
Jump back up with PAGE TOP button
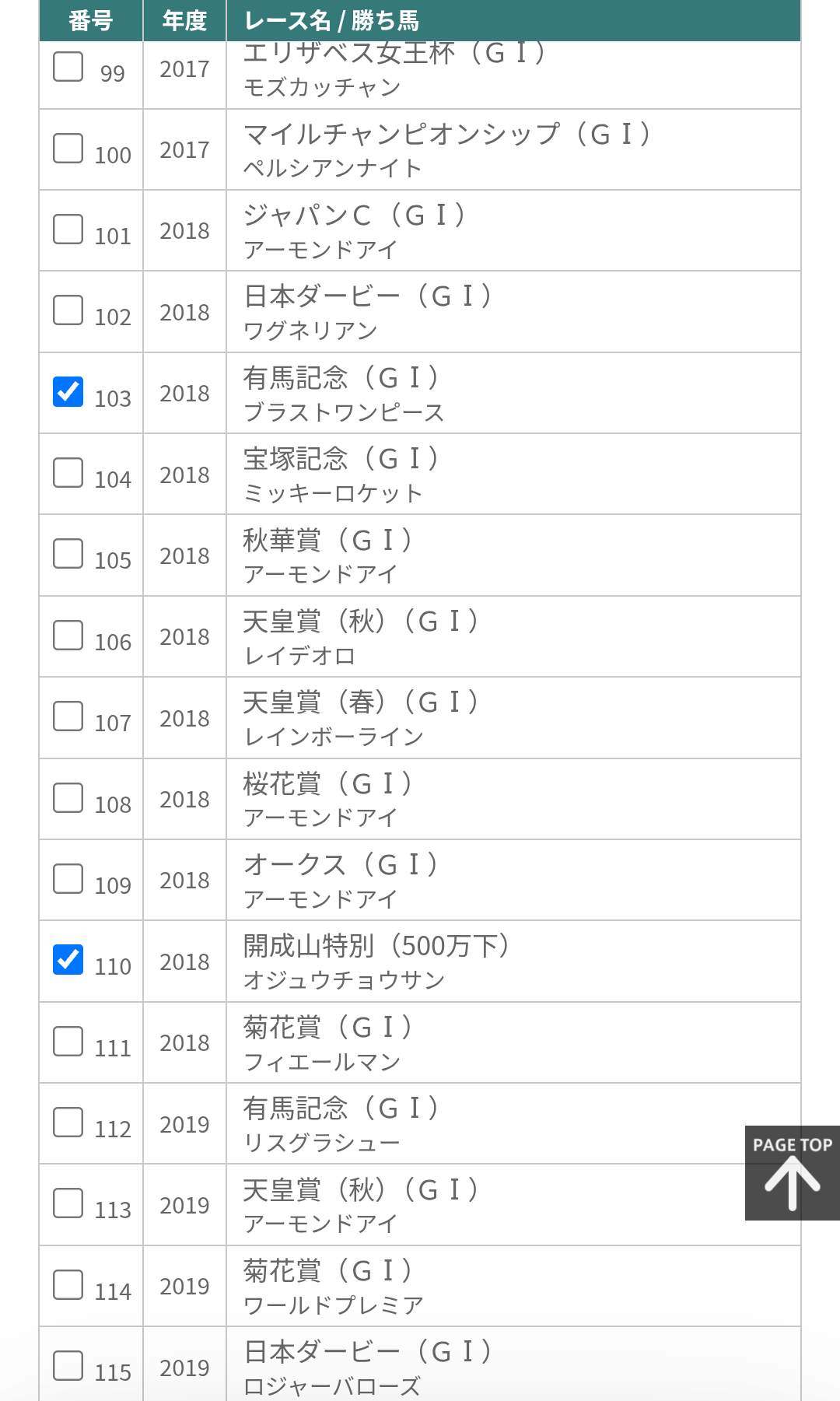793,1173
